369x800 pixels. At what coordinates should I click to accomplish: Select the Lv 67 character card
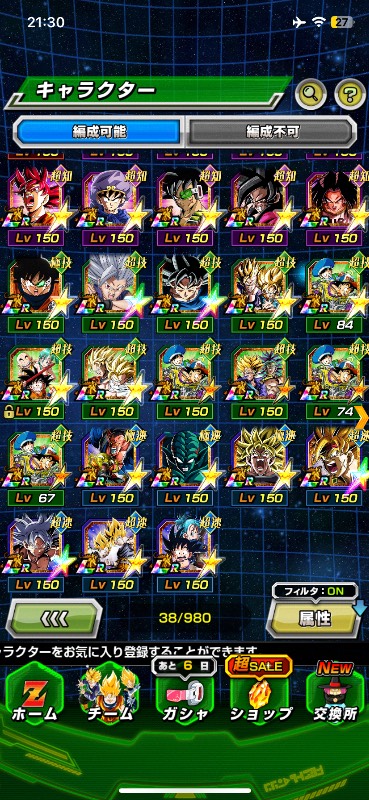click(x=36, y=467)
